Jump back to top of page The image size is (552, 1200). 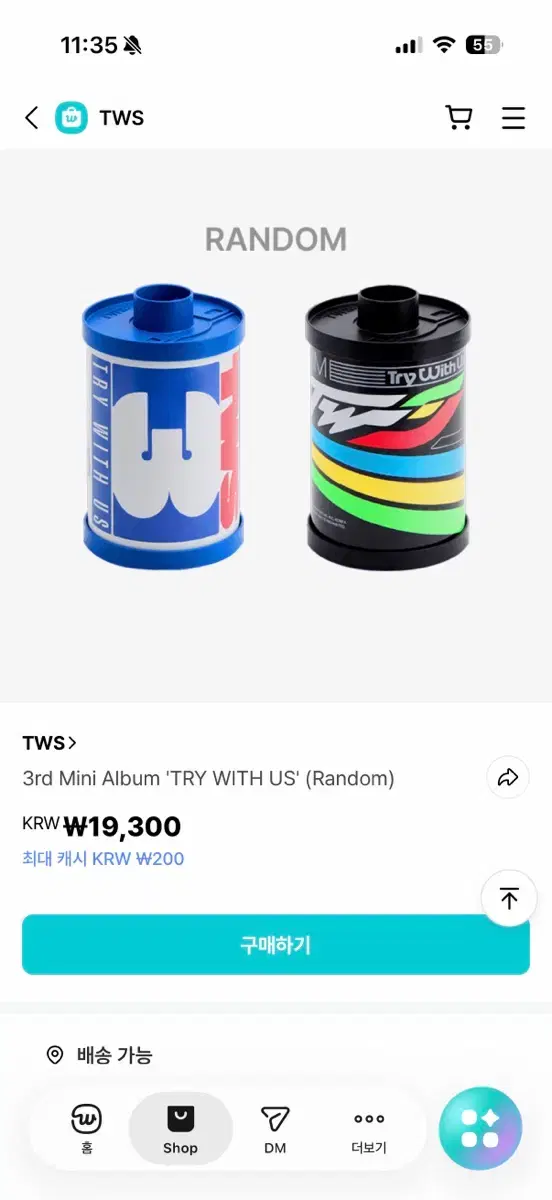509,898
